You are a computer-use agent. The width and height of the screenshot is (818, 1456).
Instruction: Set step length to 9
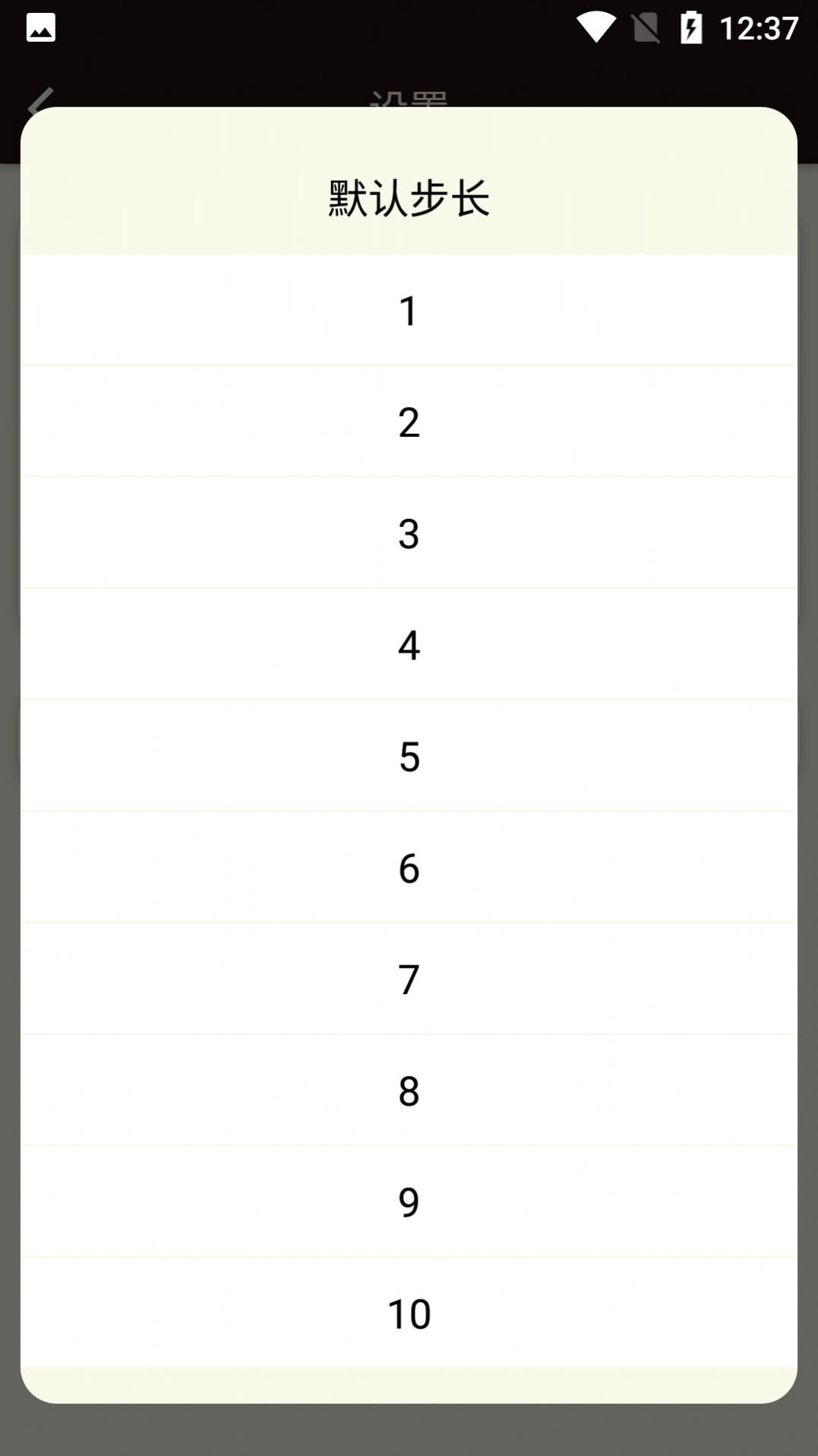coord(409,1202)
